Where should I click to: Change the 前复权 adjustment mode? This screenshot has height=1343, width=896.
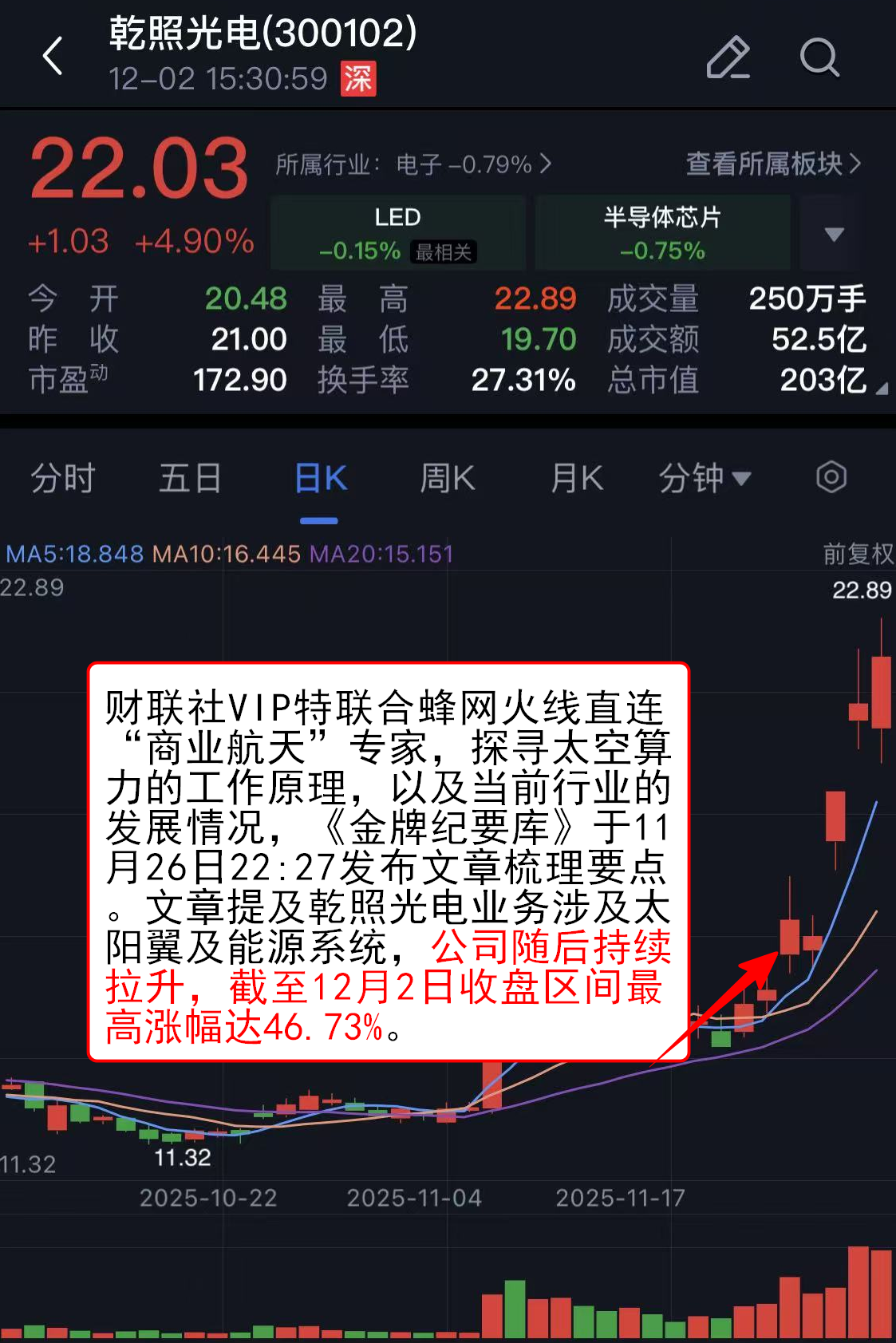click(x=858, y=553)
